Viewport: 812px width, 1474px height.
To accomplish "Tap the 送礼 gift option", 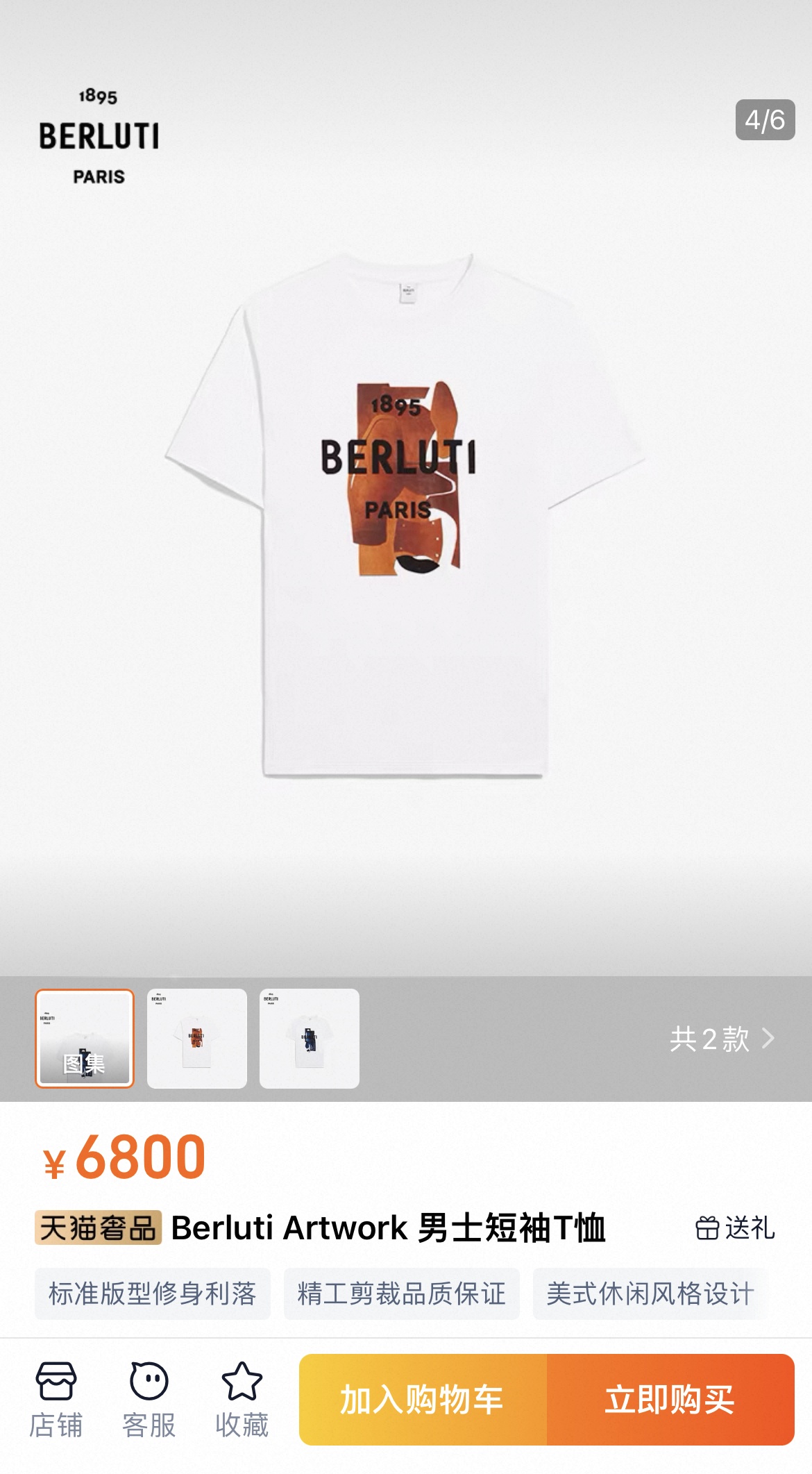I will pyautogui.click(x=735, y=1228).
